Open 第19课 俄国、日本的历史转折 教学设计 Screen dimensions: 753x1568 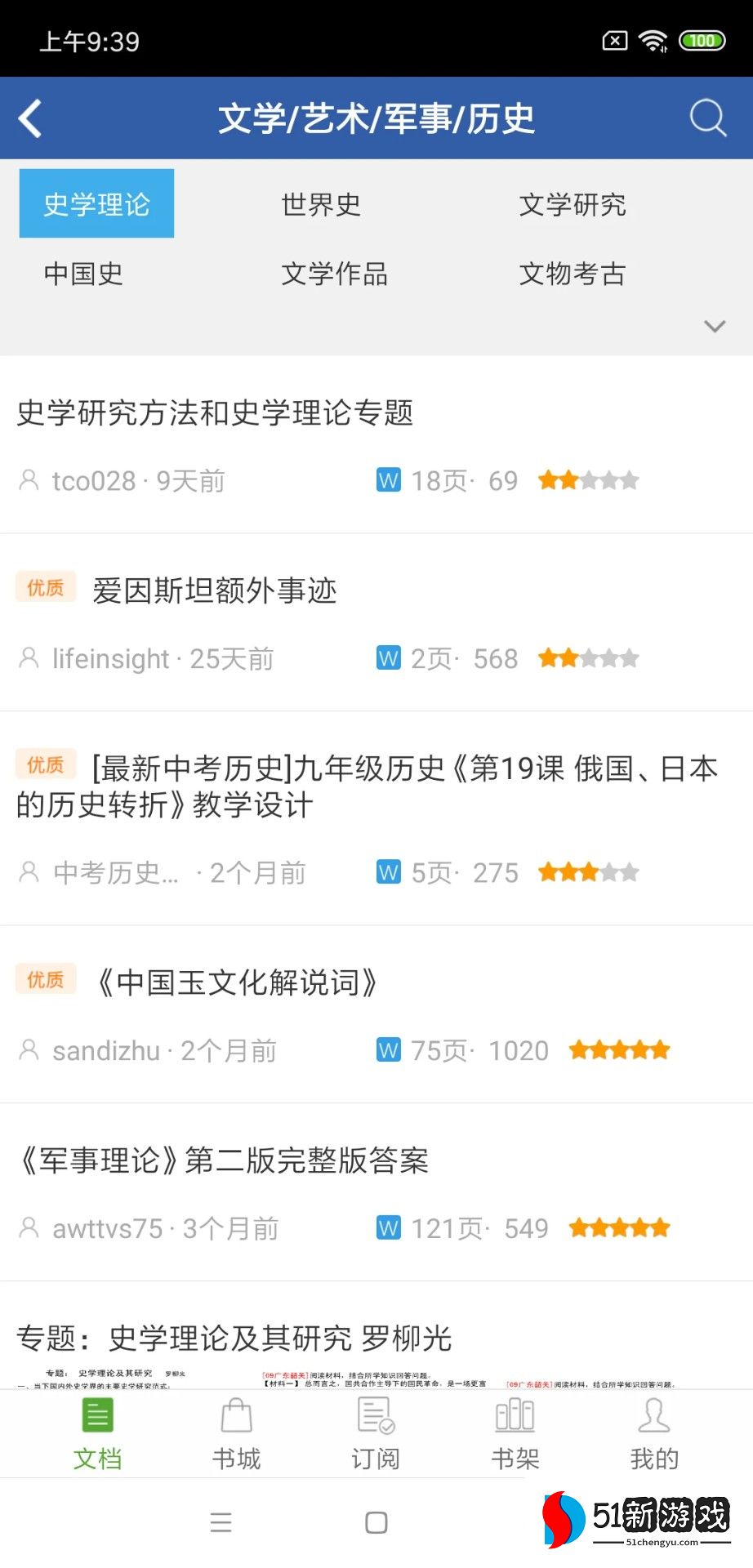368,786
